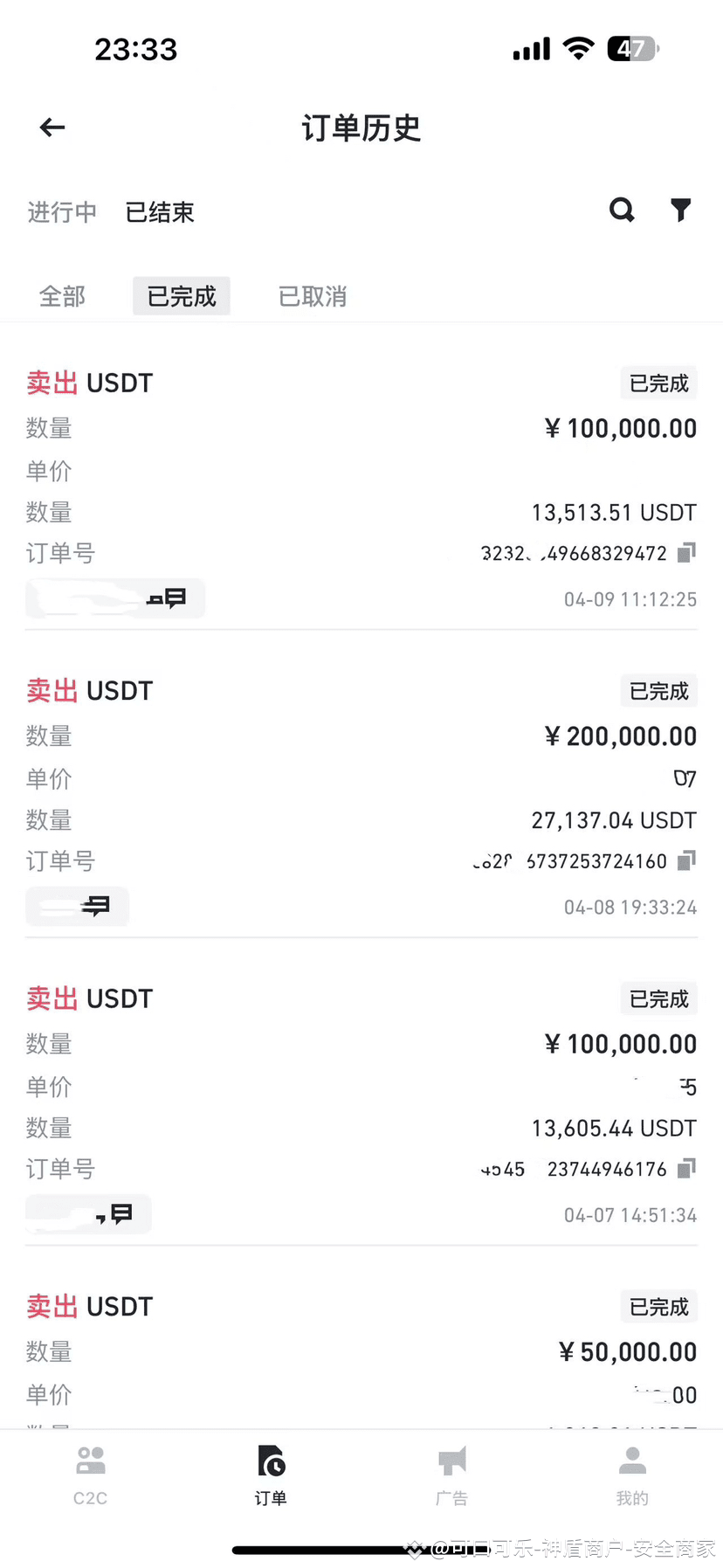Viewport: 723px width, 1568px height.
Task: Go back using the top-left arrow
Action: click(x=52, y=128)
